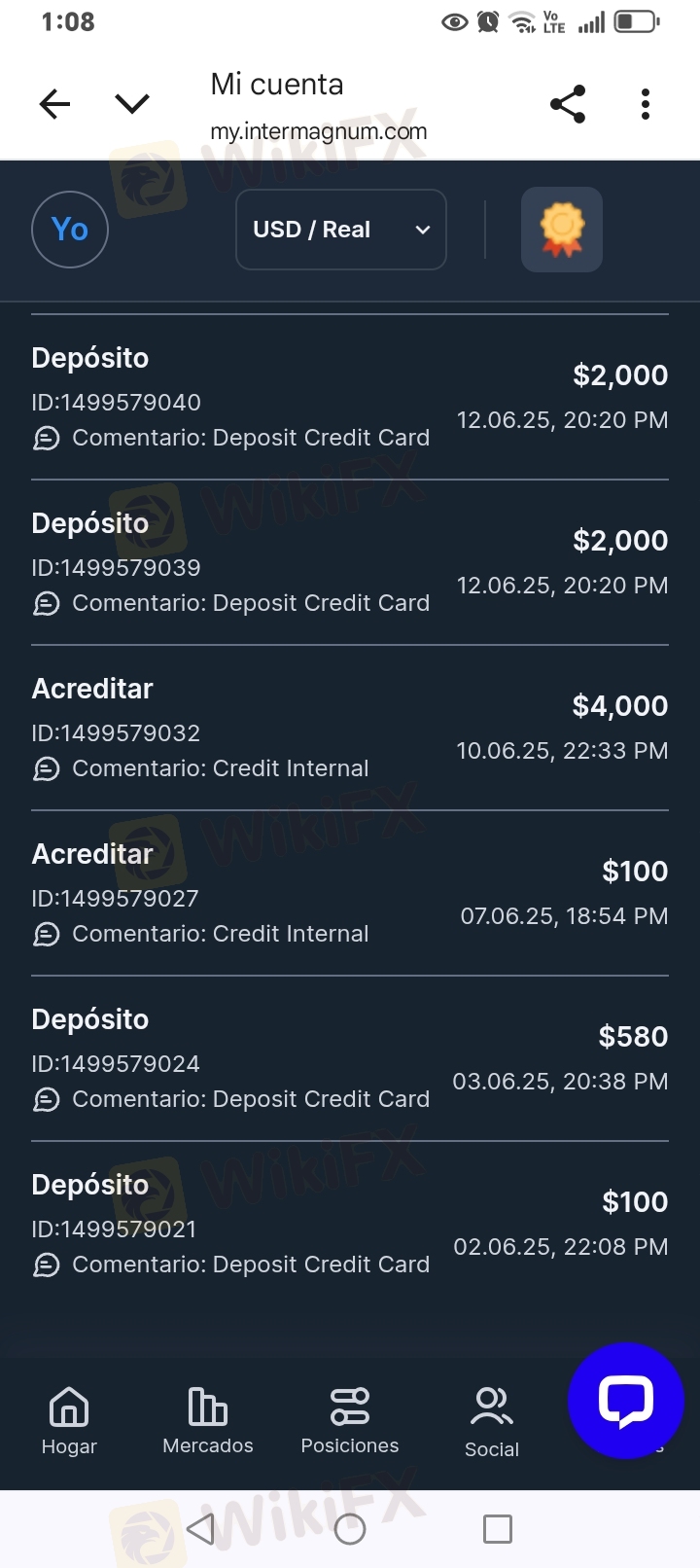Viewport: 700px width, 1568px height.
Task: Open the Posiciones tab
Action: point(350,1421)
